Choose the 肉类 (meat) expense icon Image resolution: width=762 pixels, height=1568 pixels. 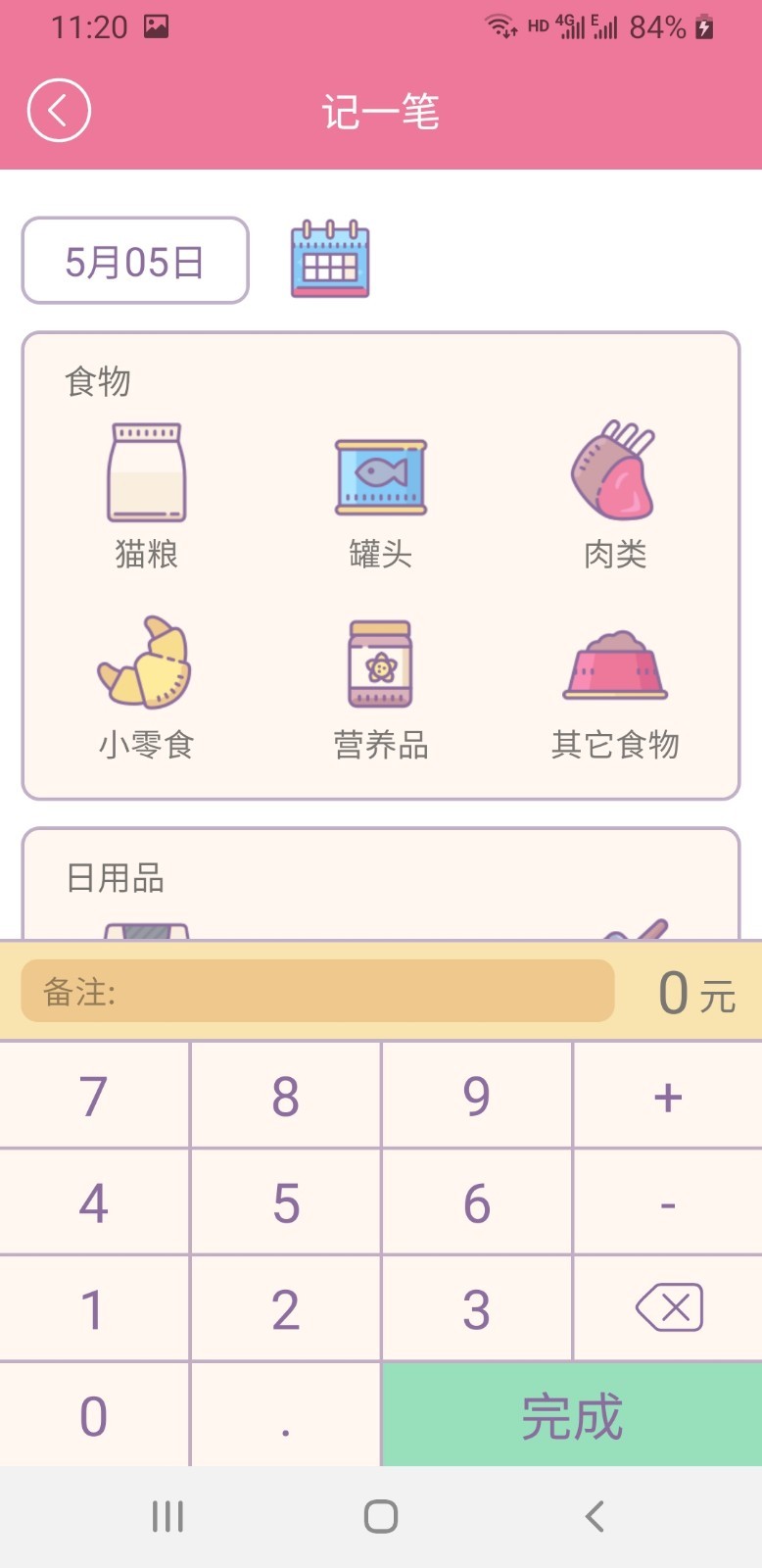(614, 473)
